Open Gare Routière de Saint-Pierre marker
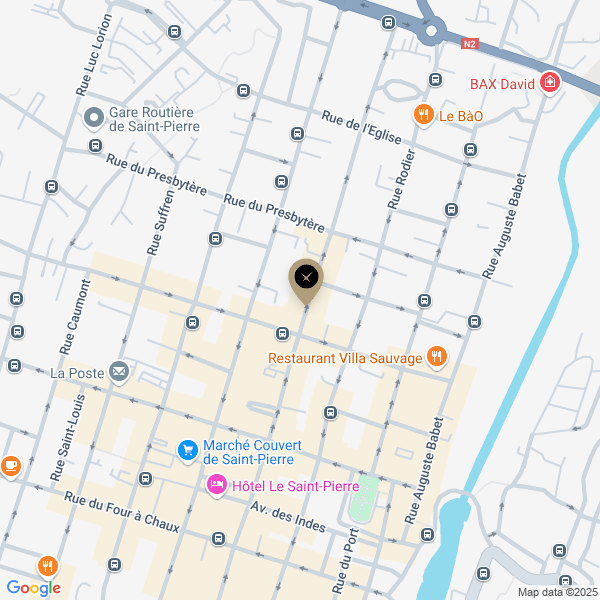 tap(95, 118)
